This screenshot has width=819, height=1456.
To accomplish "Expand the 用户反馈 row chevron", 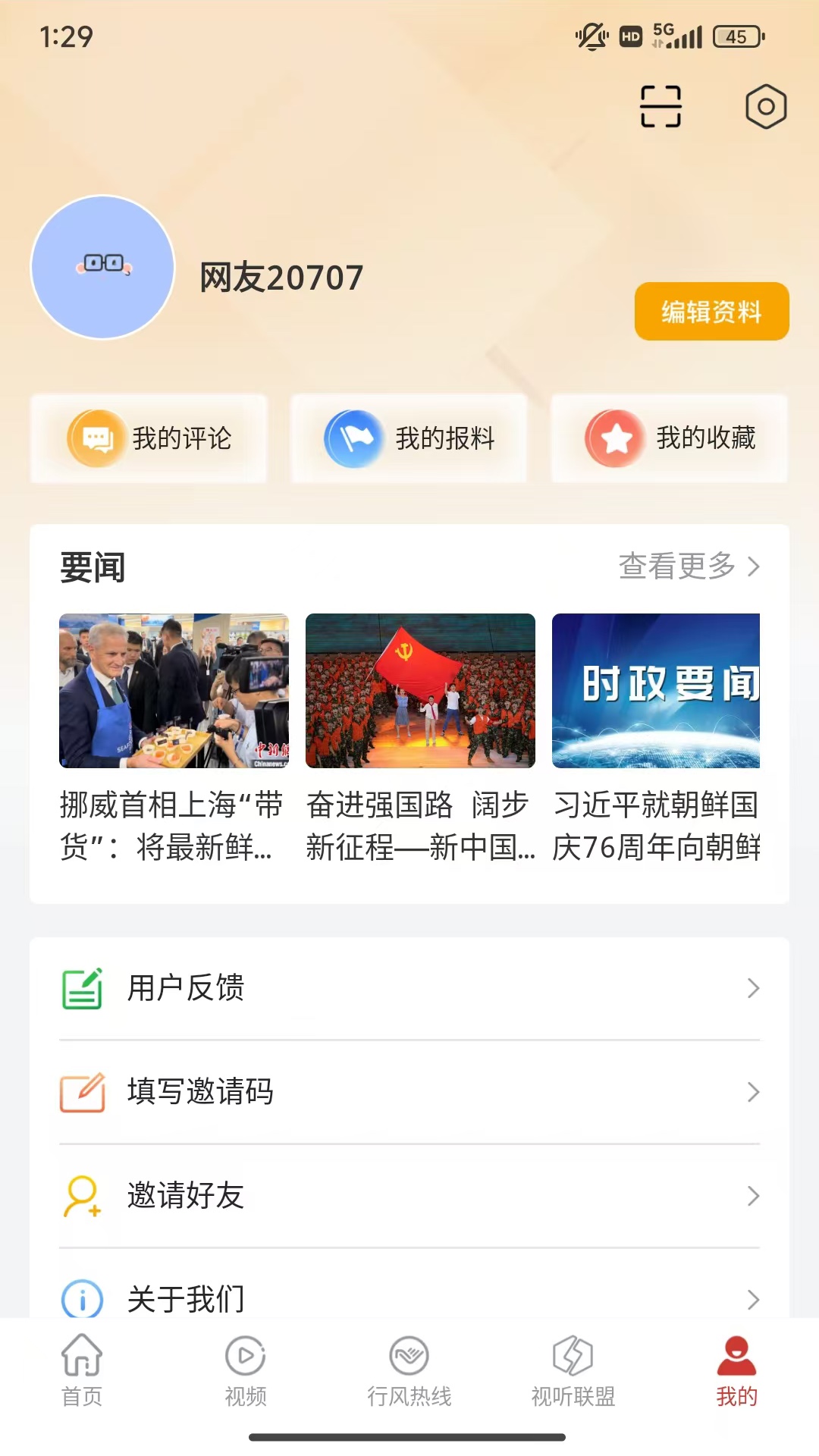I will pyautogui.click(x=752, y=987).
